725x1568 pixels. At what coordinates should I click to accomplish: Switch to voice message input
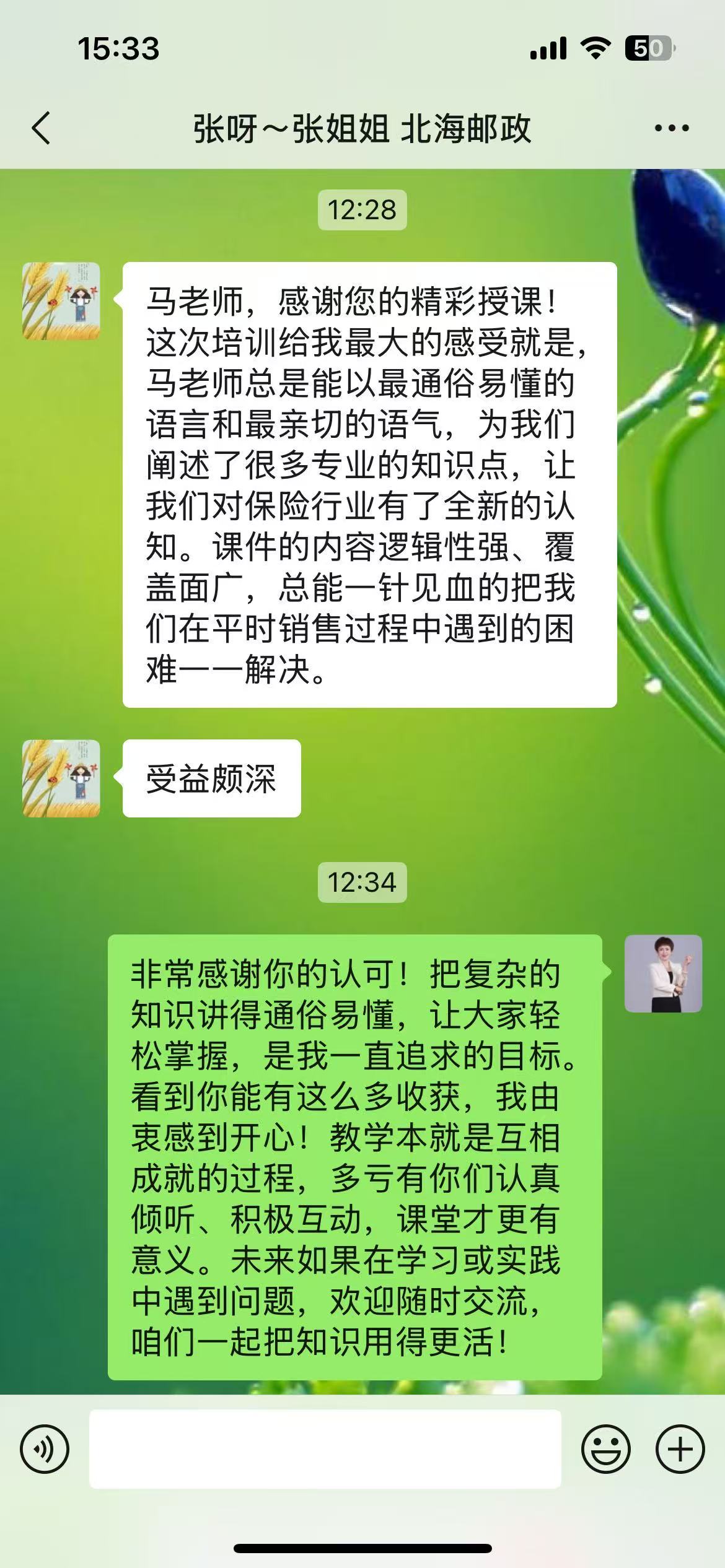[45, 1449]
